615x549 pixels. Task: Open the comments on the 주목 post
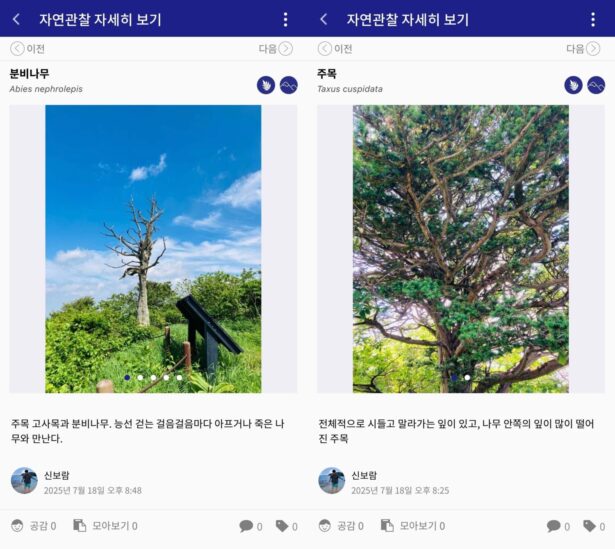pyautogui.click(x=558, y=526)
